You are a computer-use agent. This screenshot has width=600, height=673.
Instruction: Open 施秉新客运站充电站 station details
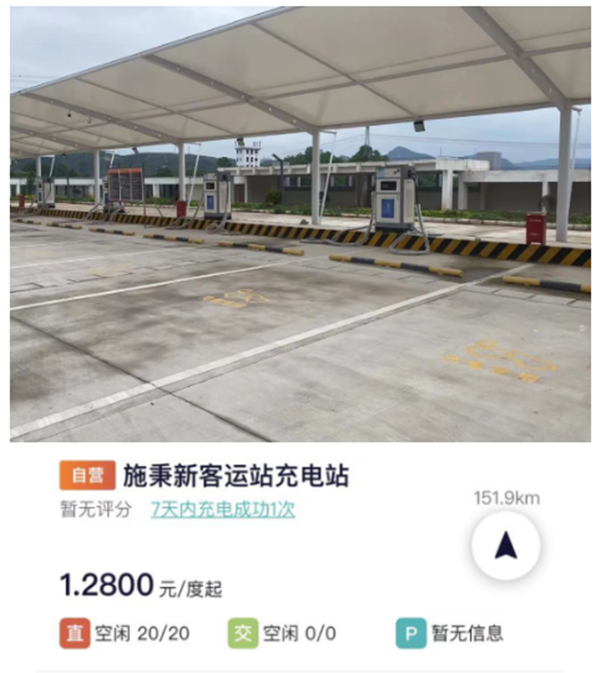(x=236, y=476)
